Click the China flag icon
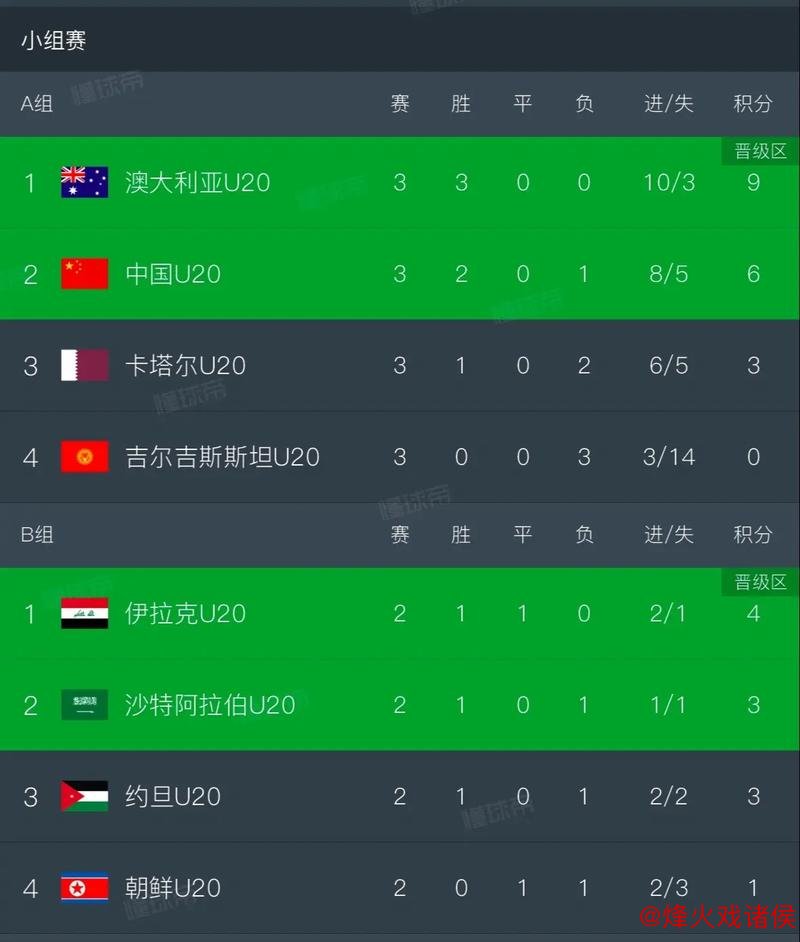 [x=84, y=274]
